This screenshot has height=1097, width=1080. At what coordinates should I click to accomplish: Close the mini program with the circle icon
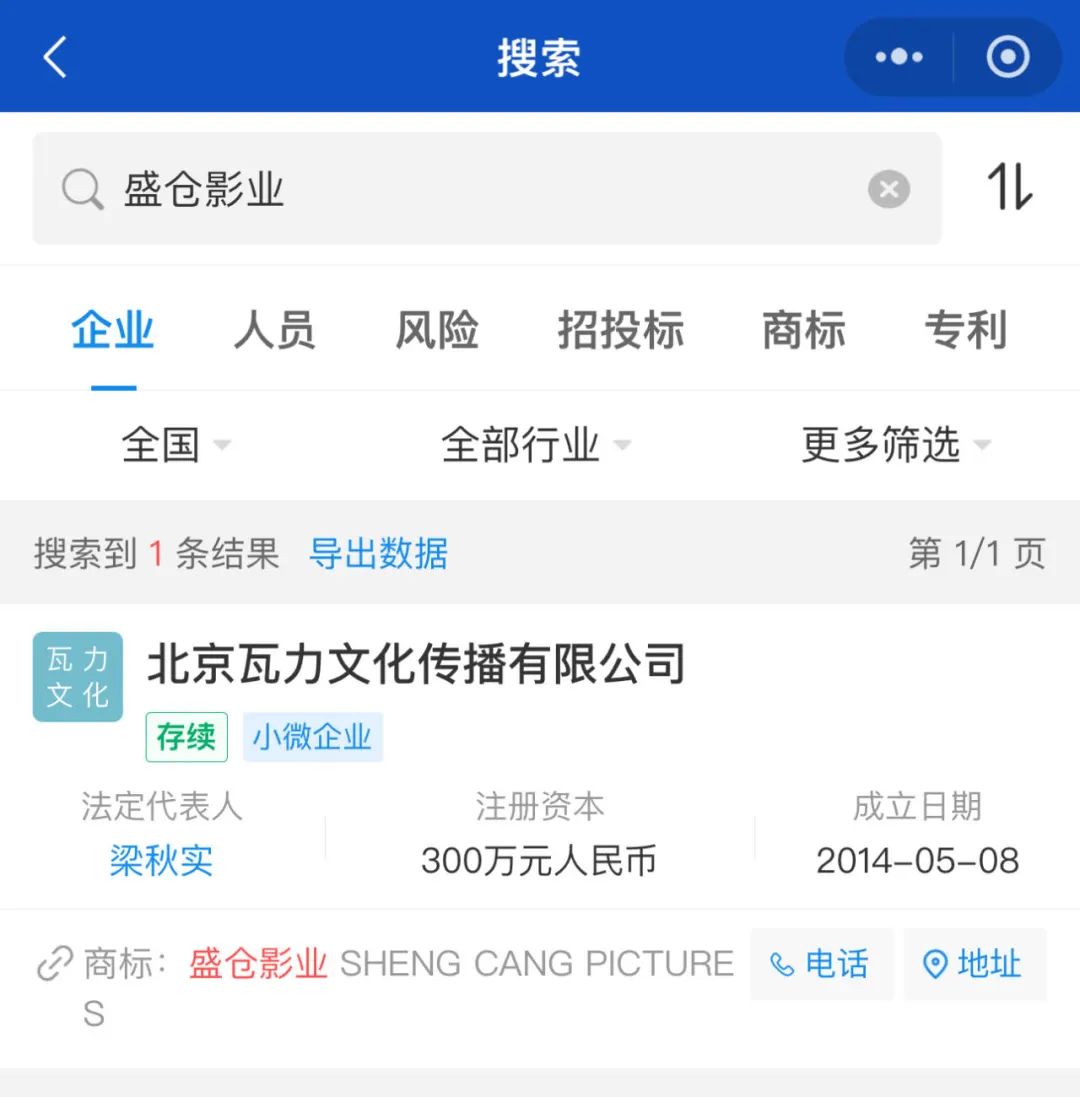(x=1007, y=57)
